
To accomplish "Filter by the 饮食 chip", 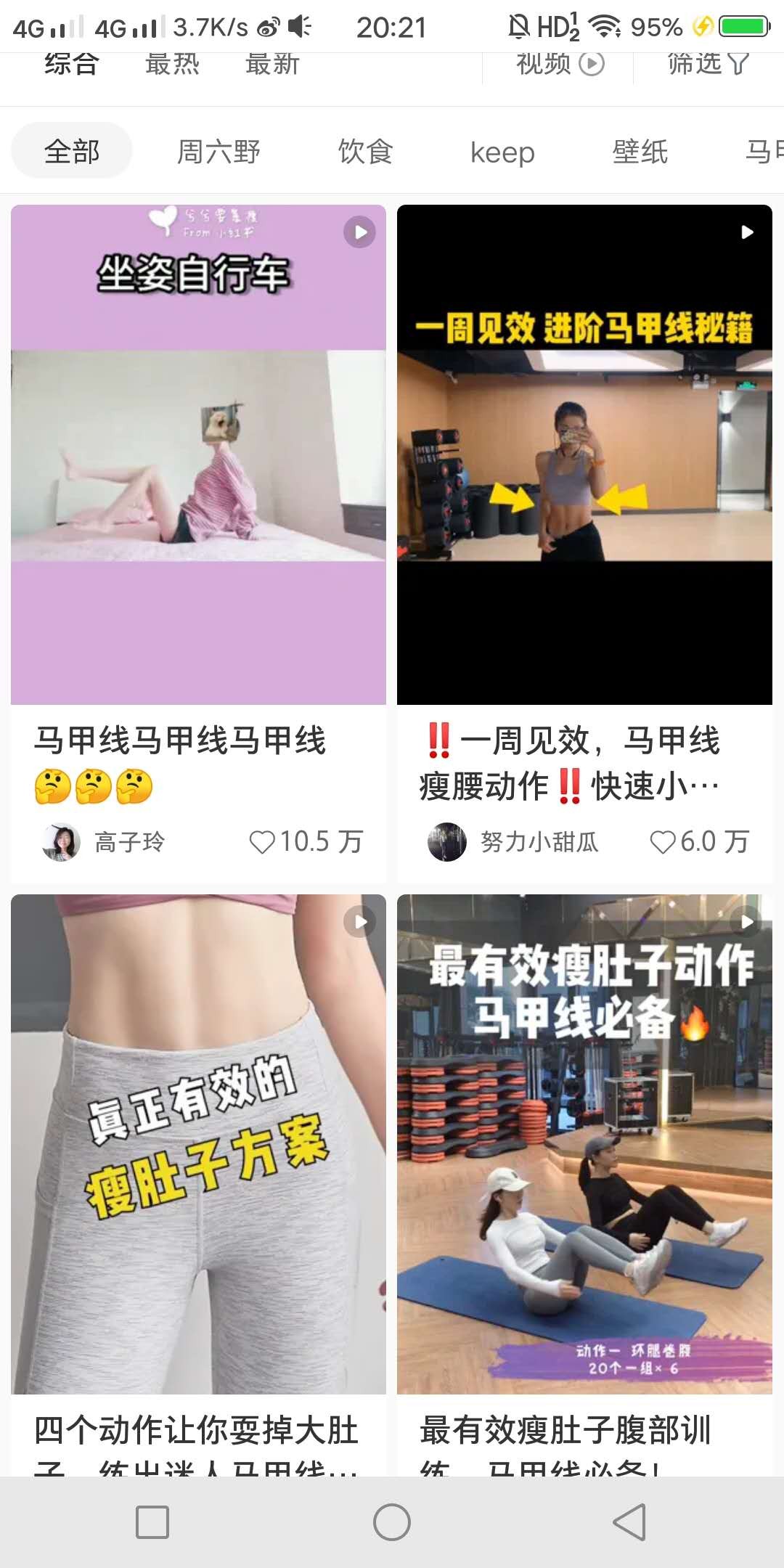I will (x=365, y=152).
